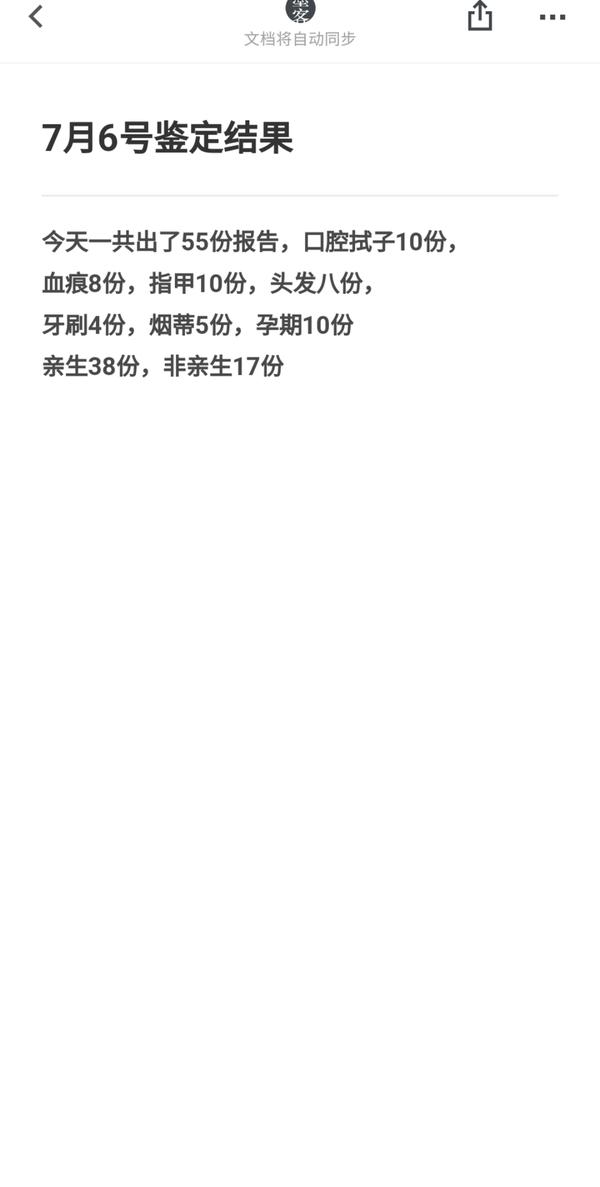Share this document
Image resolution: width=600 pixels, height=1187 pixels.
click(480, 16)
